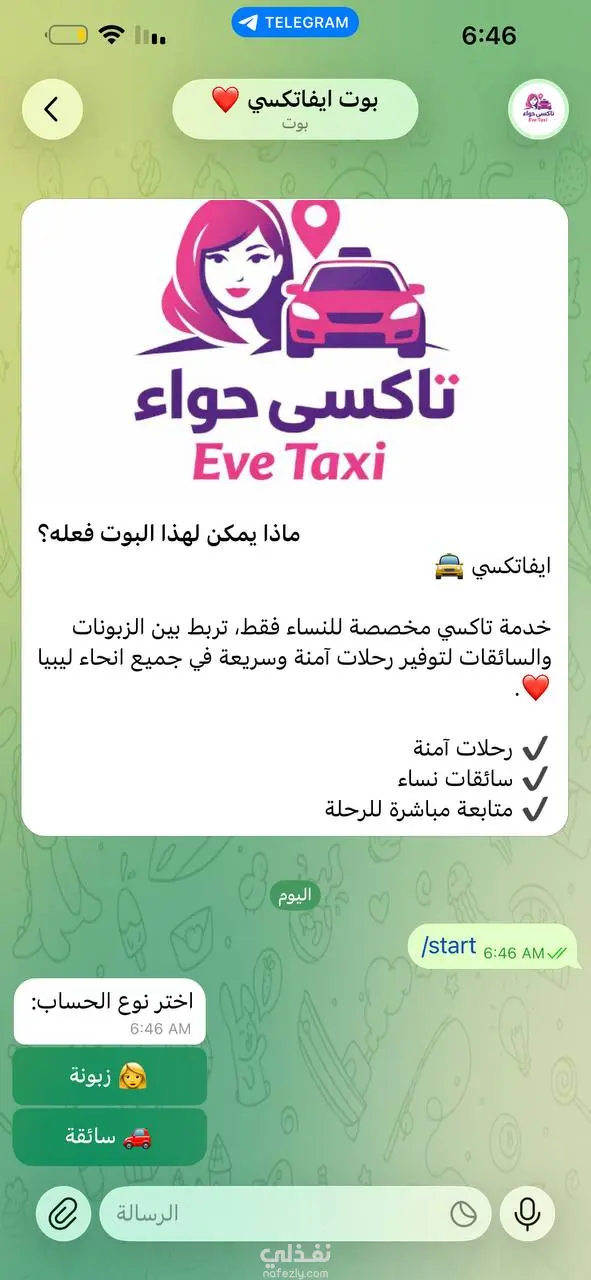Go back using the back arrow
This screenshot has width=591, height=1280.
[52, 110]
